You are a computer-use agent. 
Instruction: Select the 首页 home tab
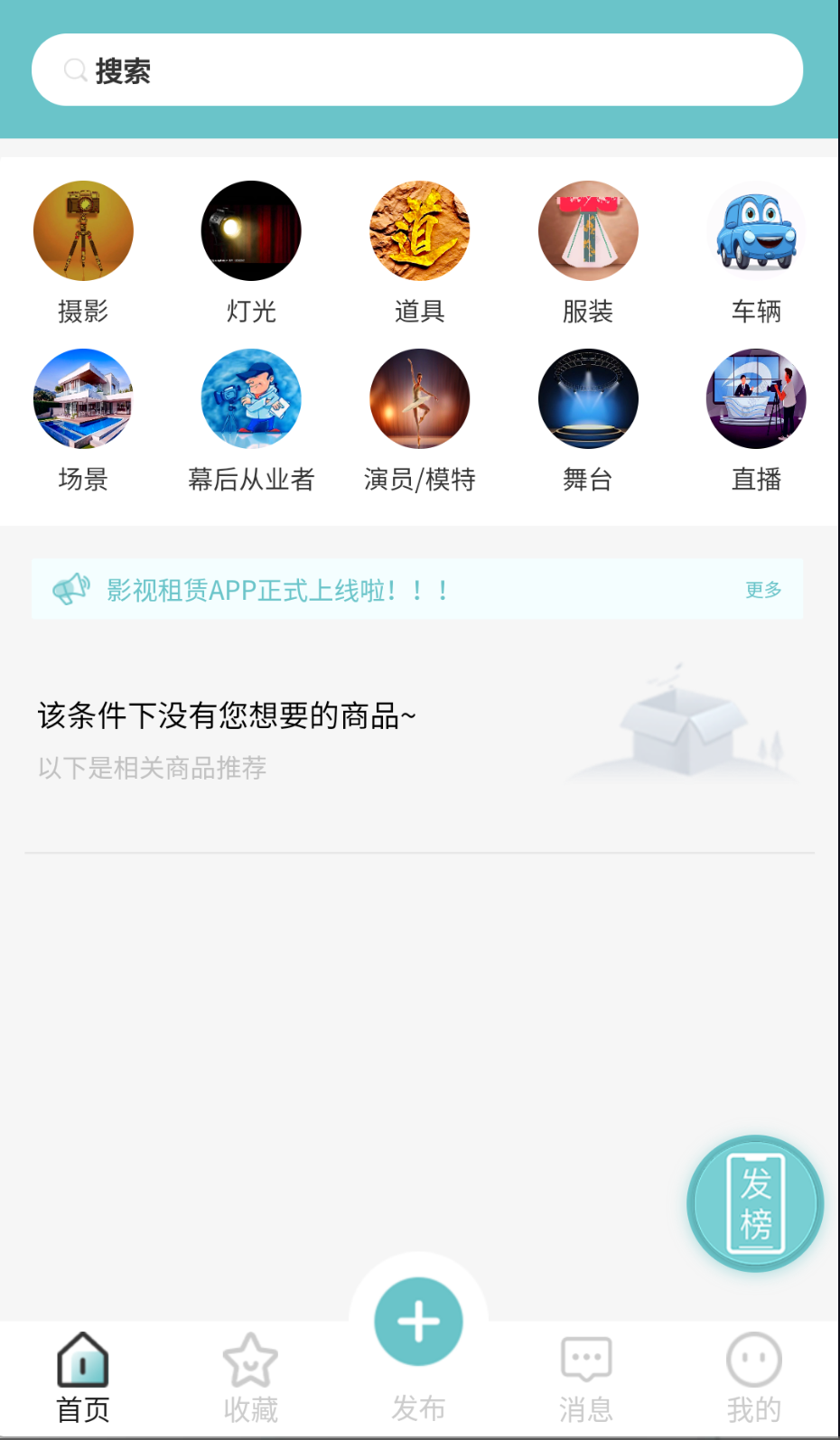click(83, 1373)
